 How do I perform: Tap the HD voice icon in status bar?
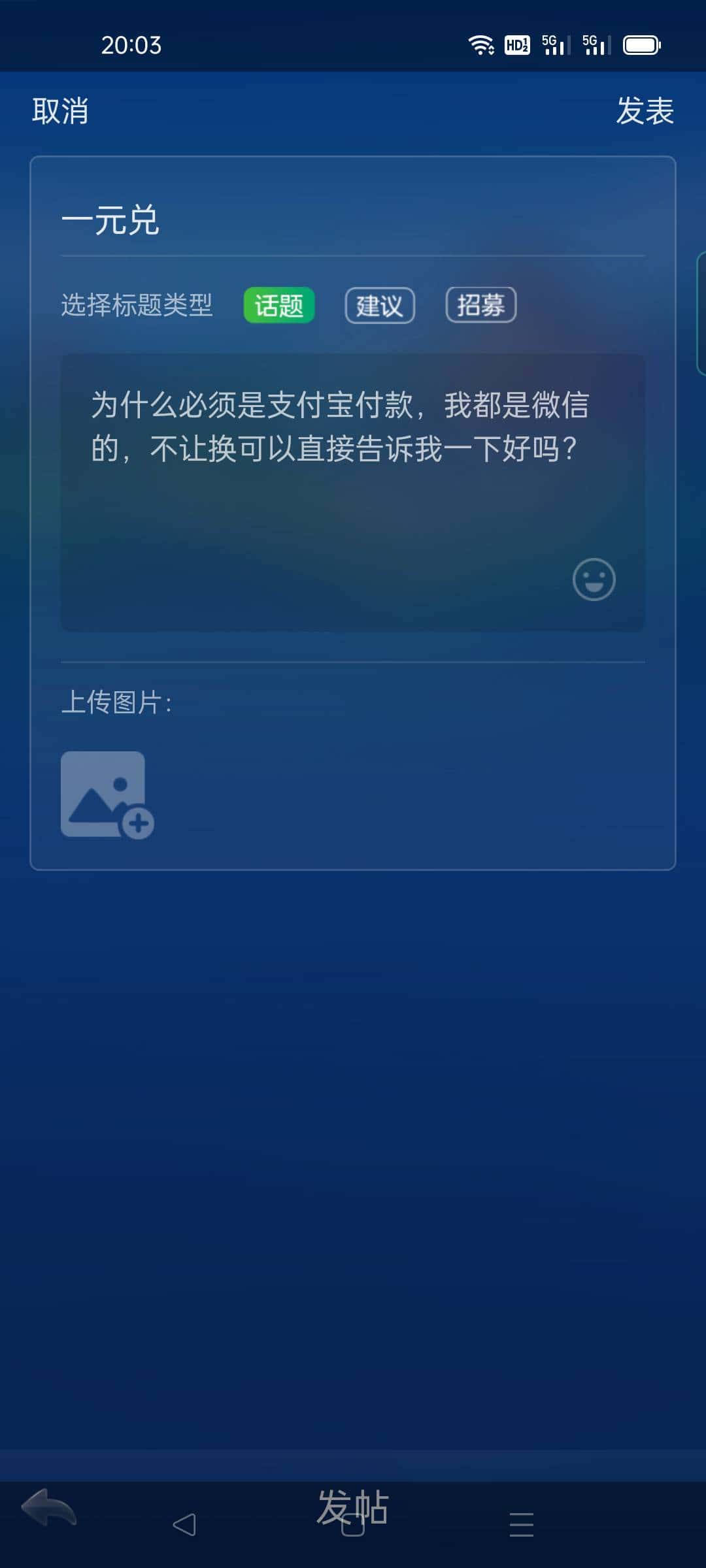[x=516, y=44]
